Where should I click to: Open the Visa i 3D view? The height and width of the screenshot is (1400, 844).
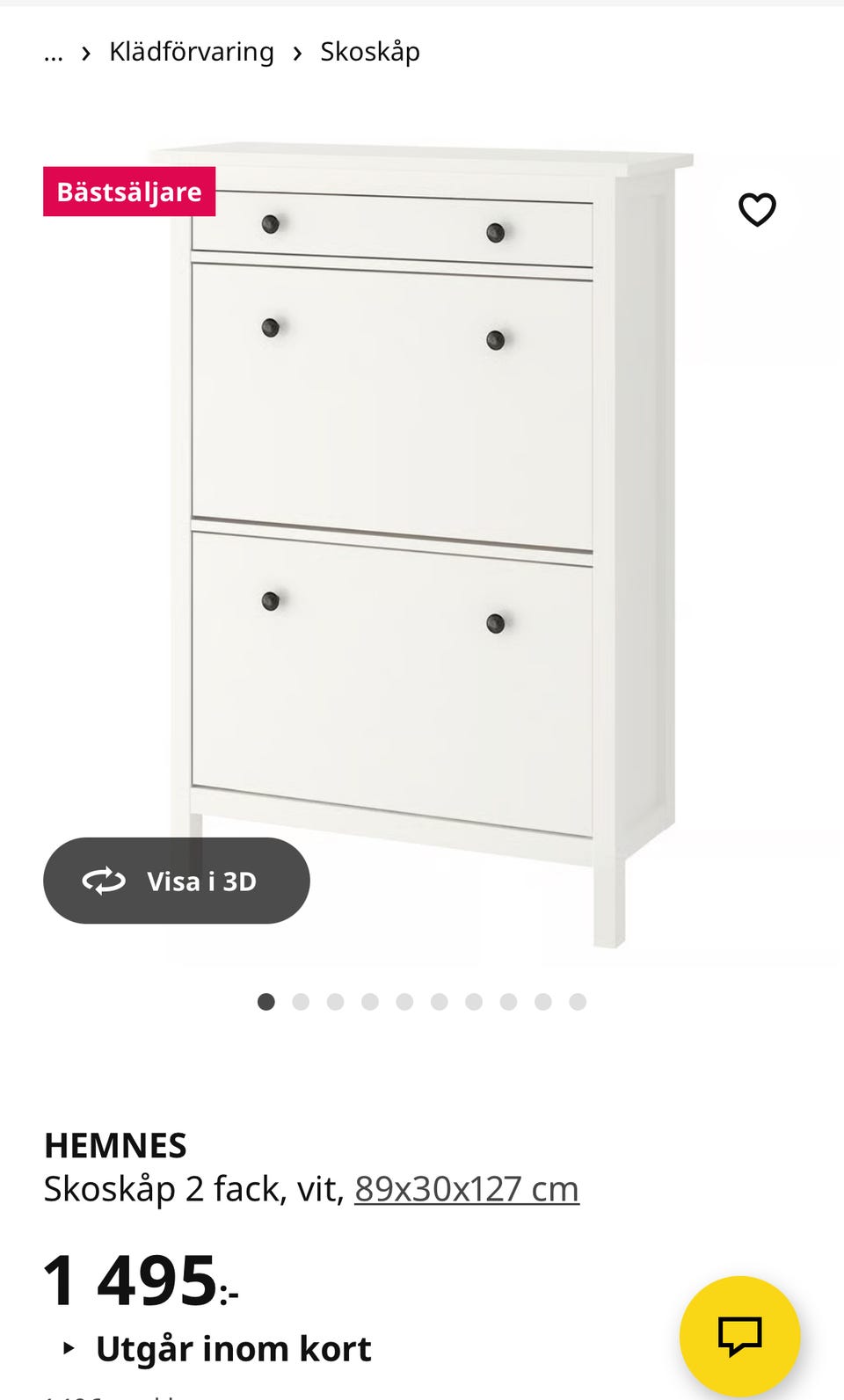(x=177, y=881)
